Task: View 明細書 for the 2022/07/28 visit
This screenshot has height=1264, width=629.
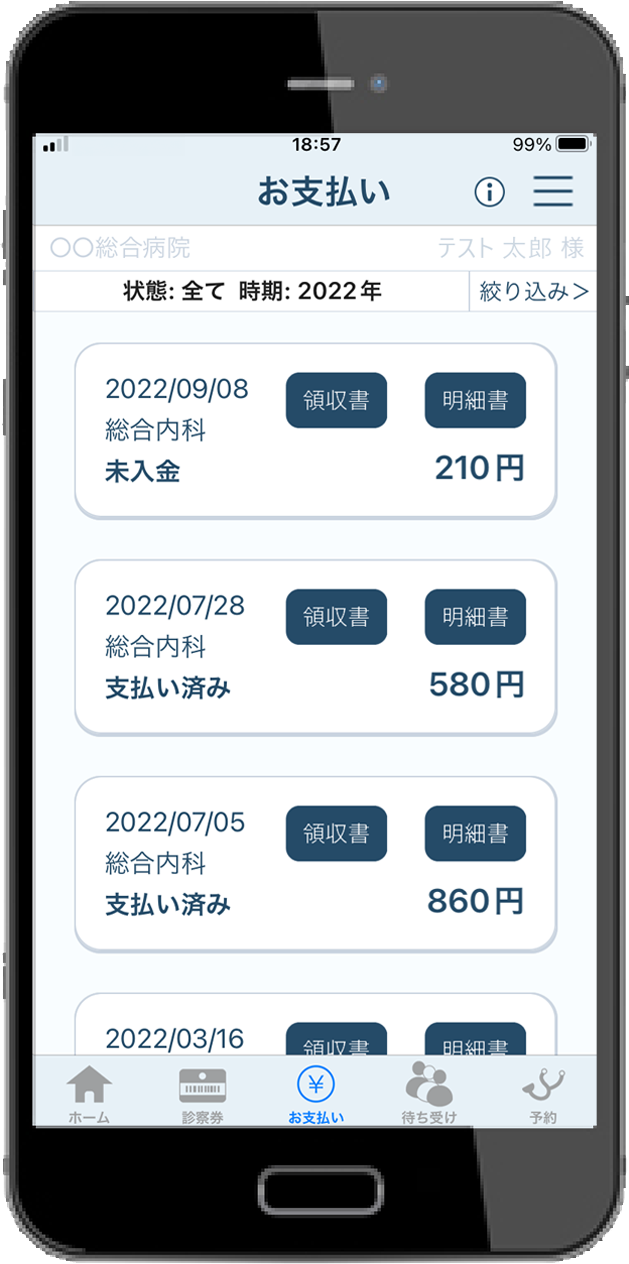Action: (475, 617)
